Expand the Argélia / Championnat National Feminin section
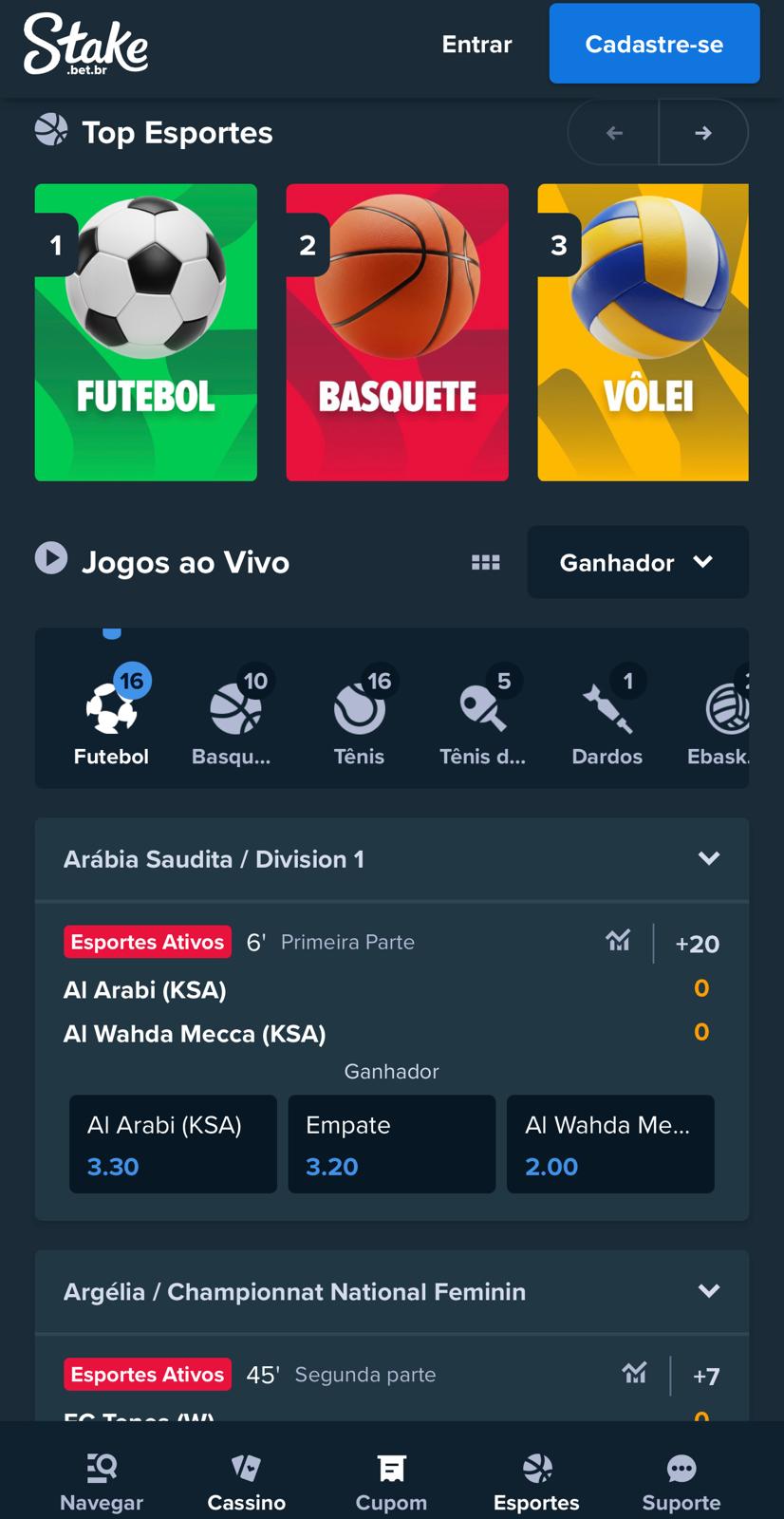 coord(708,1291)
